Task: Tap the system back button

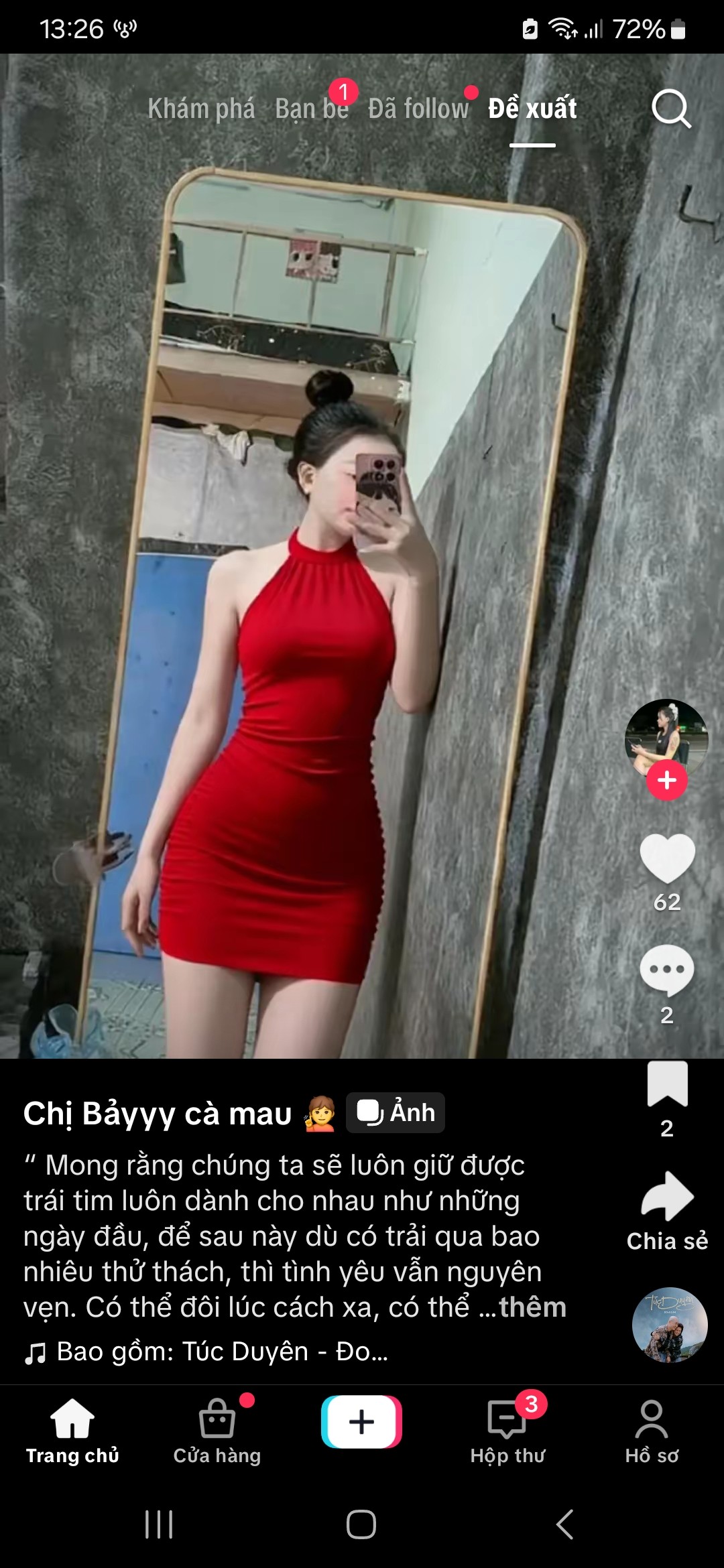Action: click(x=564, y=1524)
